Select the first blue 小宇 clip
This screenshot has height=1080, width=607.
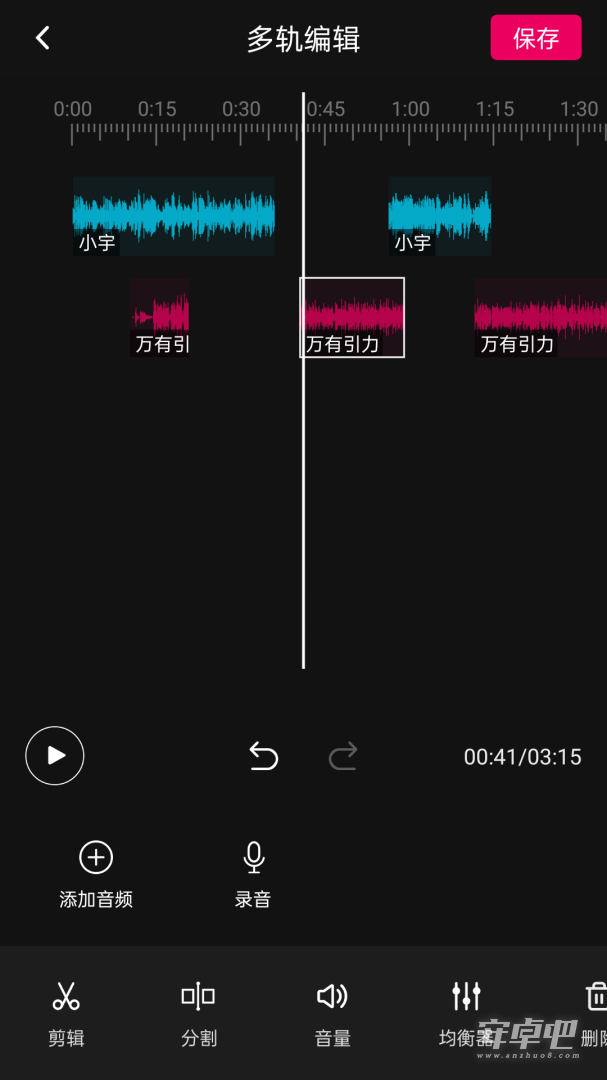tap(174, 216)
